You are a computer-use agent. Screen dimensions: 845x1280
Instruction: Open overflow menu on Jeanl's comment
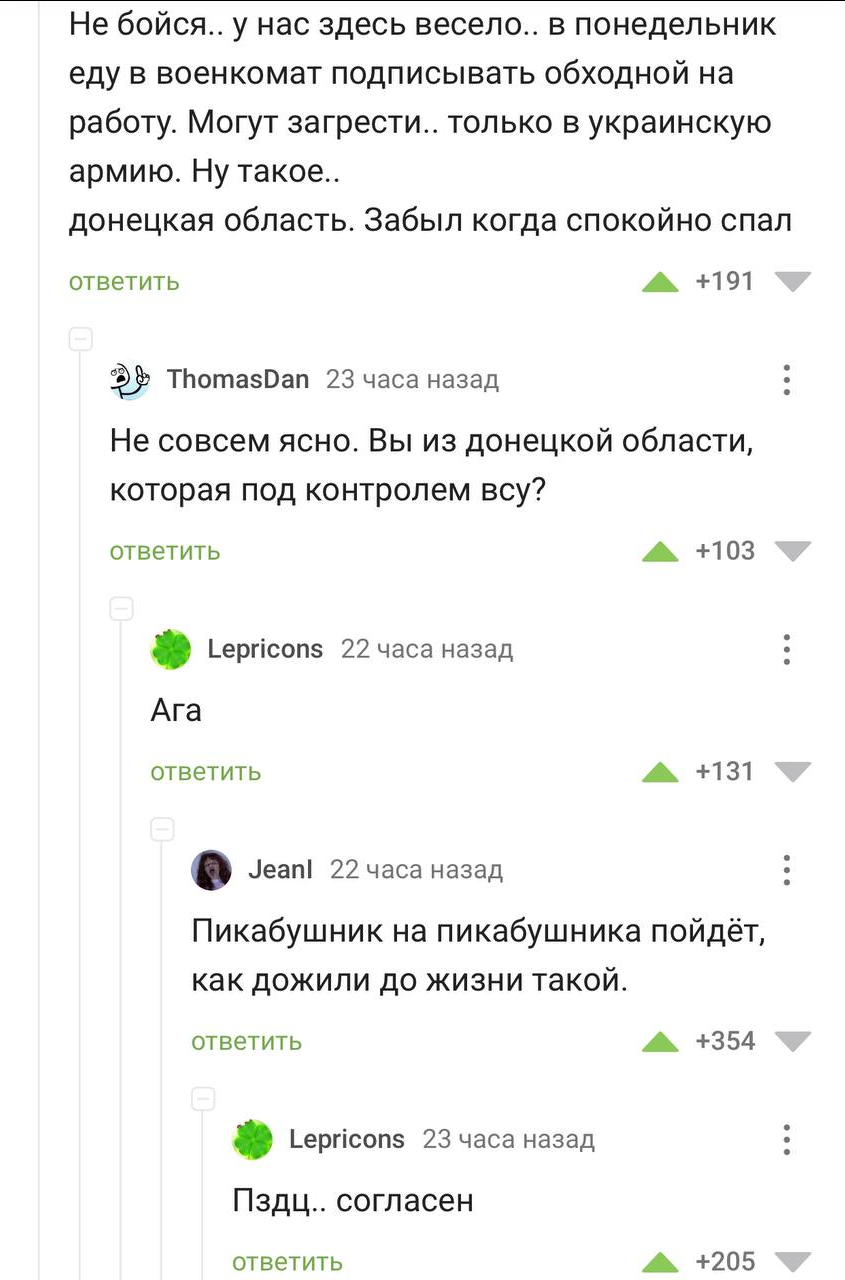(x=787, y=870)
